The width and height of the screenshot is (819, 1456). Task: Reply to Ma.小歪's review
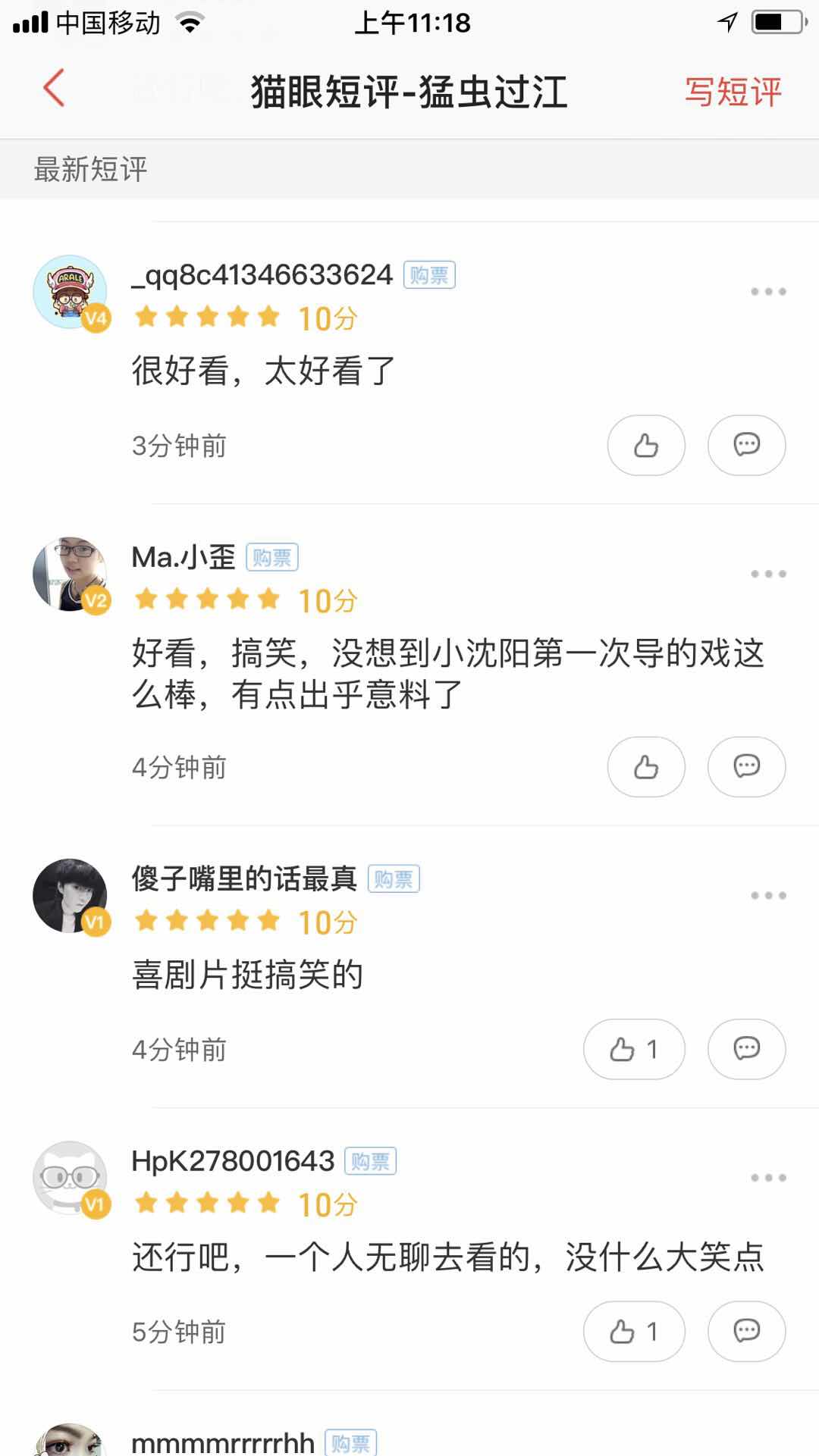(x=746, y=766)
